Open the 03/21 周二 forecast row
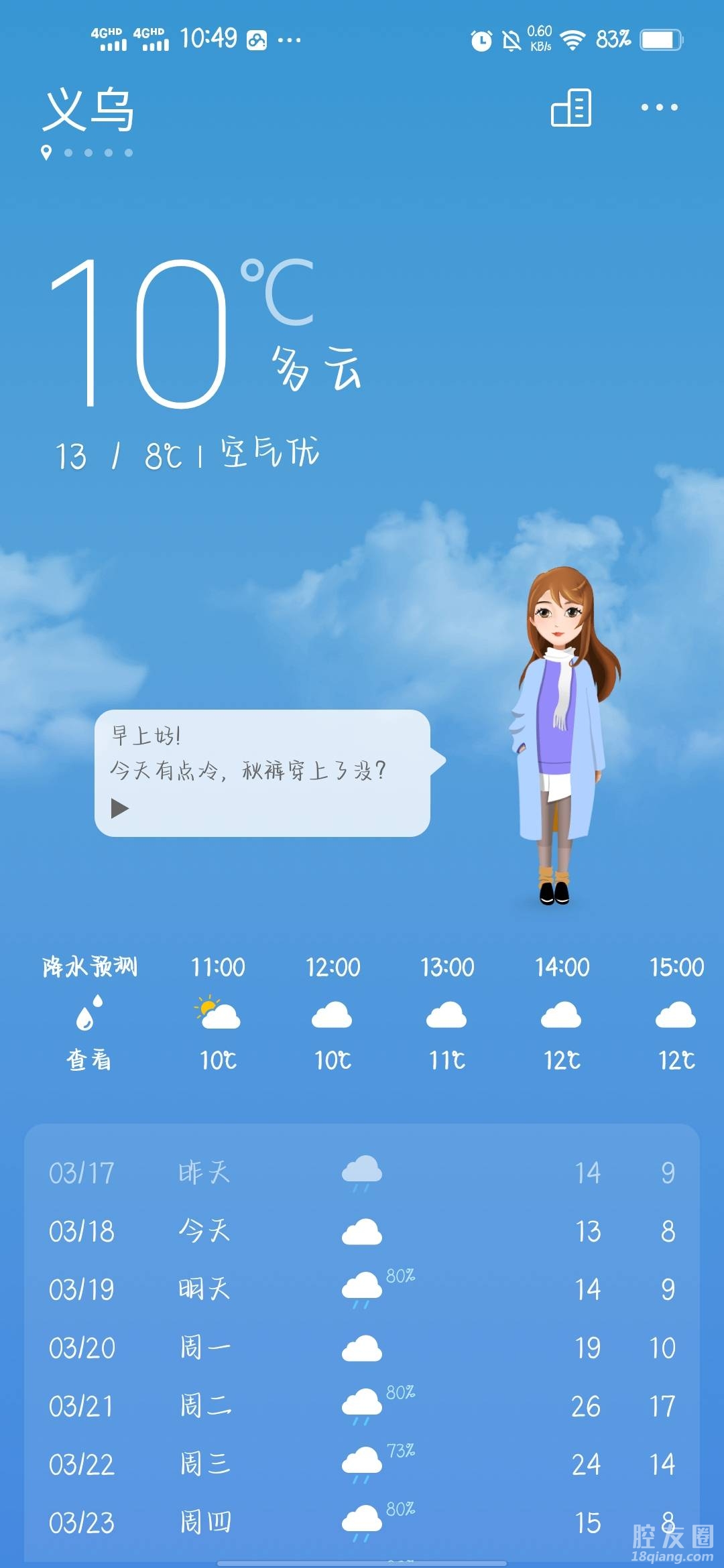The width and height of the screenshot is (724, 1568). click(362, 1406)
